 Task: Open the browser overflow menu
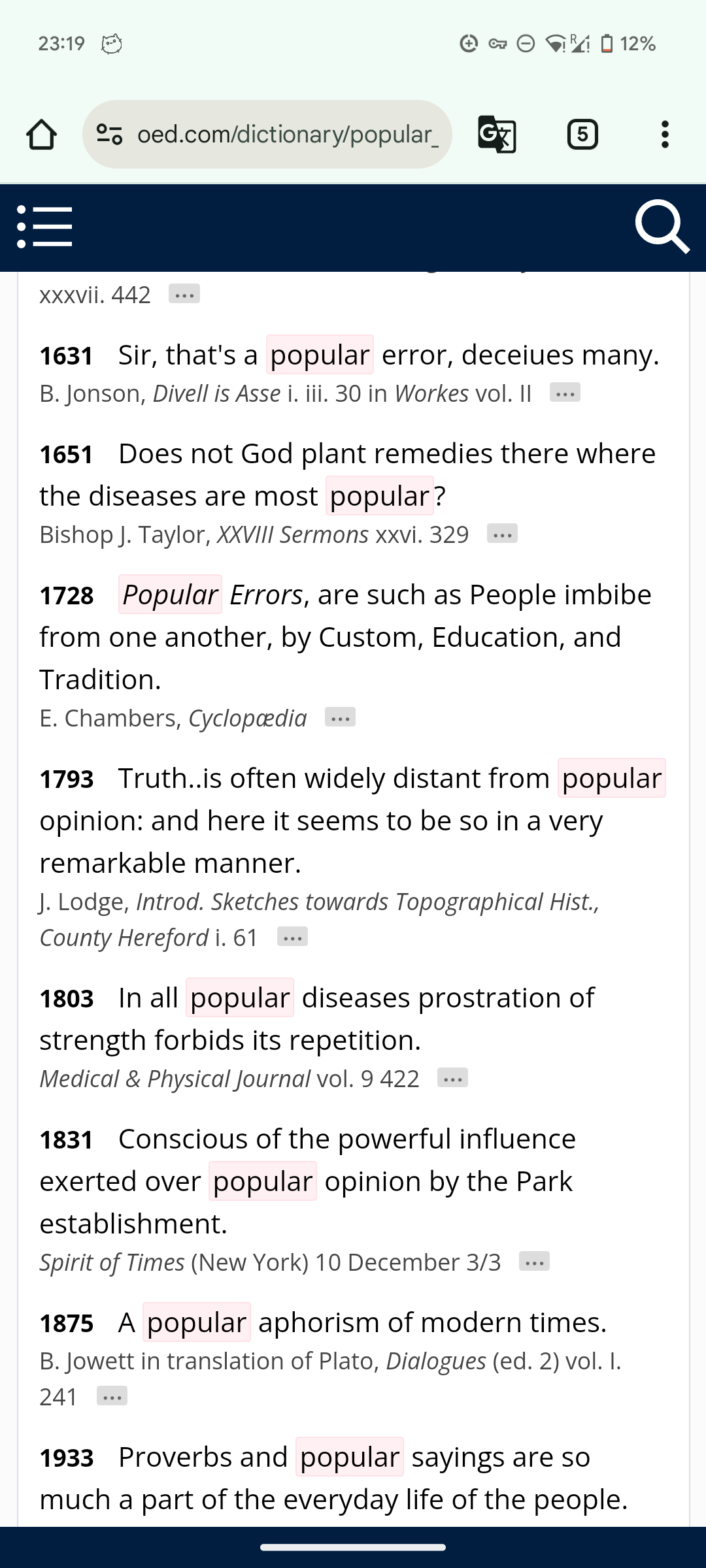pos(665,135)
